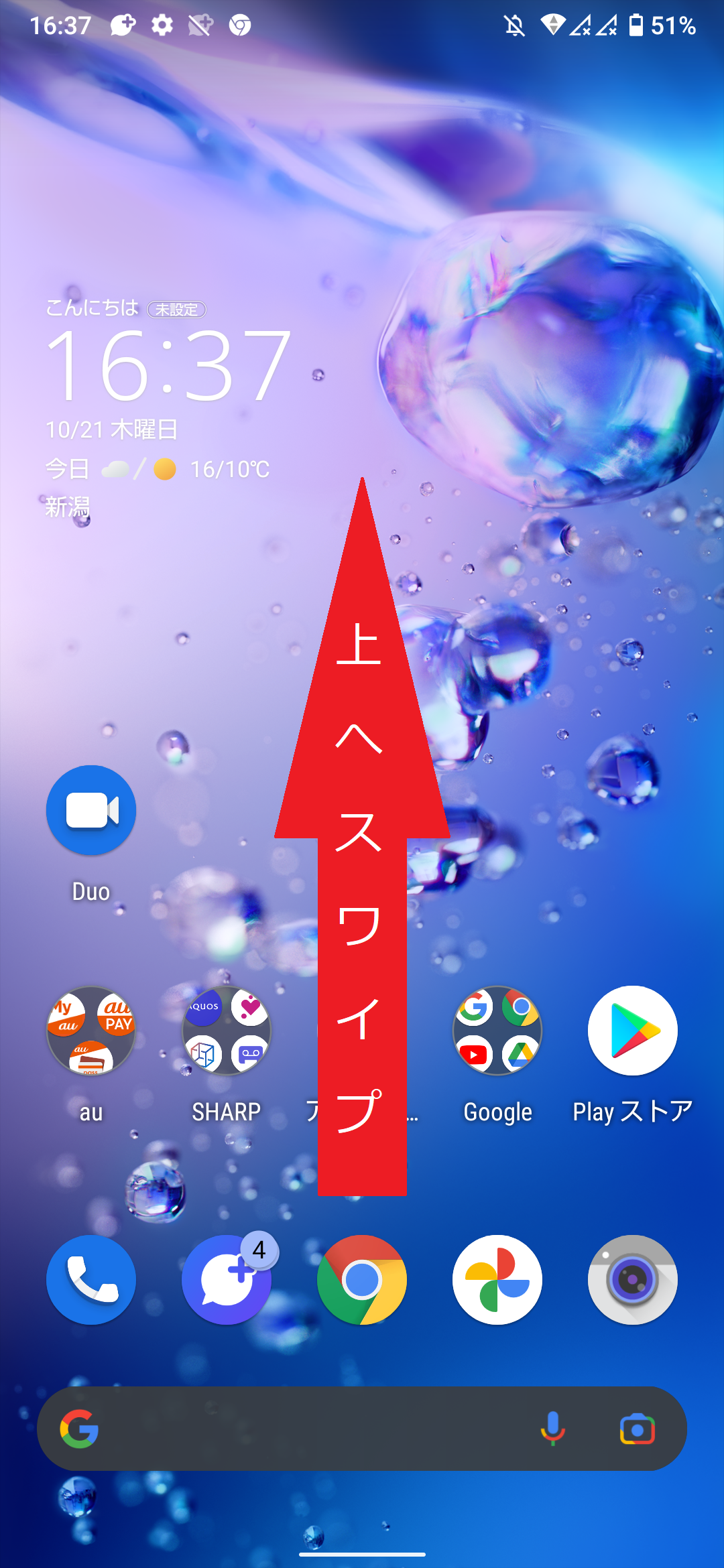The image size is (724, 1568).
Task: Launch Play ストア
Action: click(632, 1031)
